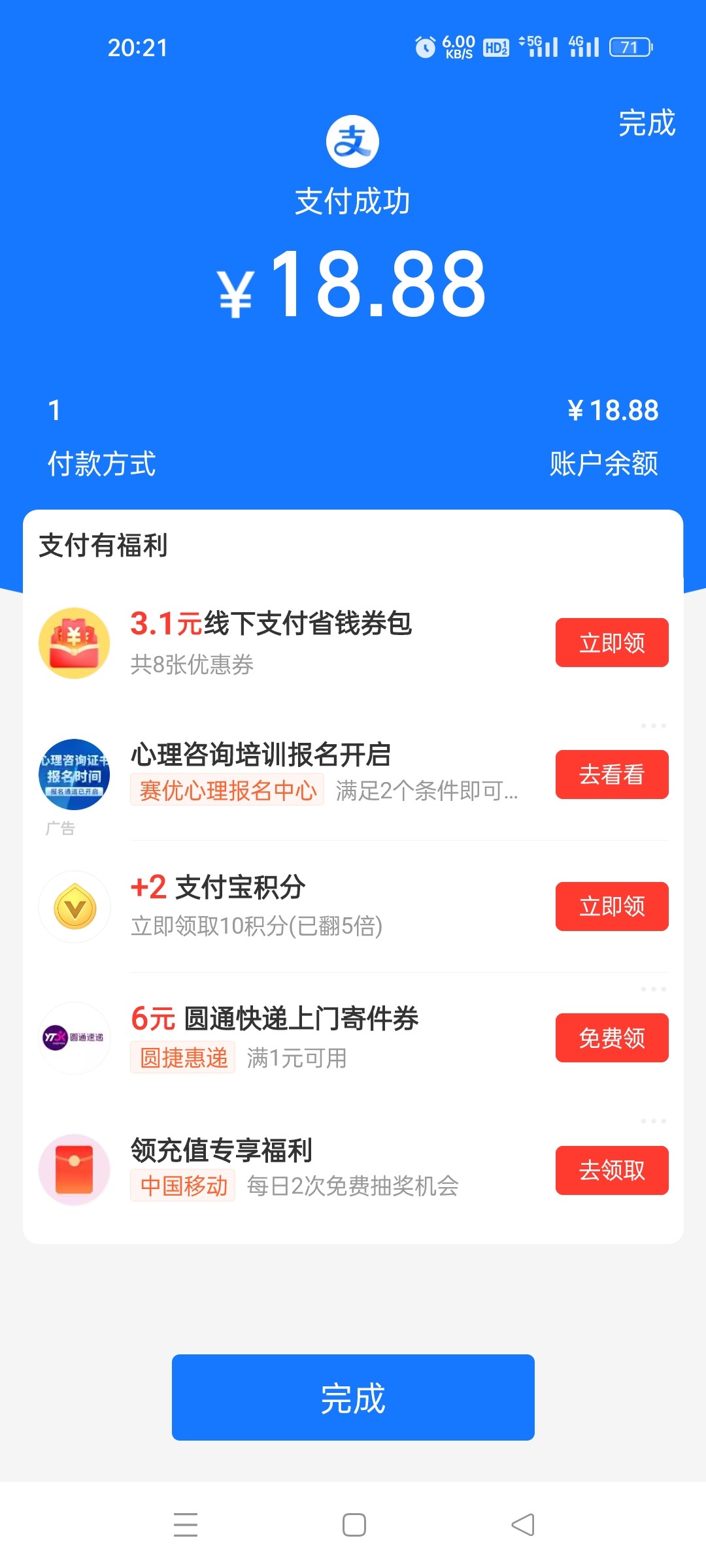
Task: Tap 免费领 for 圆通快递上门寄件券
Action: (611, 1038)
